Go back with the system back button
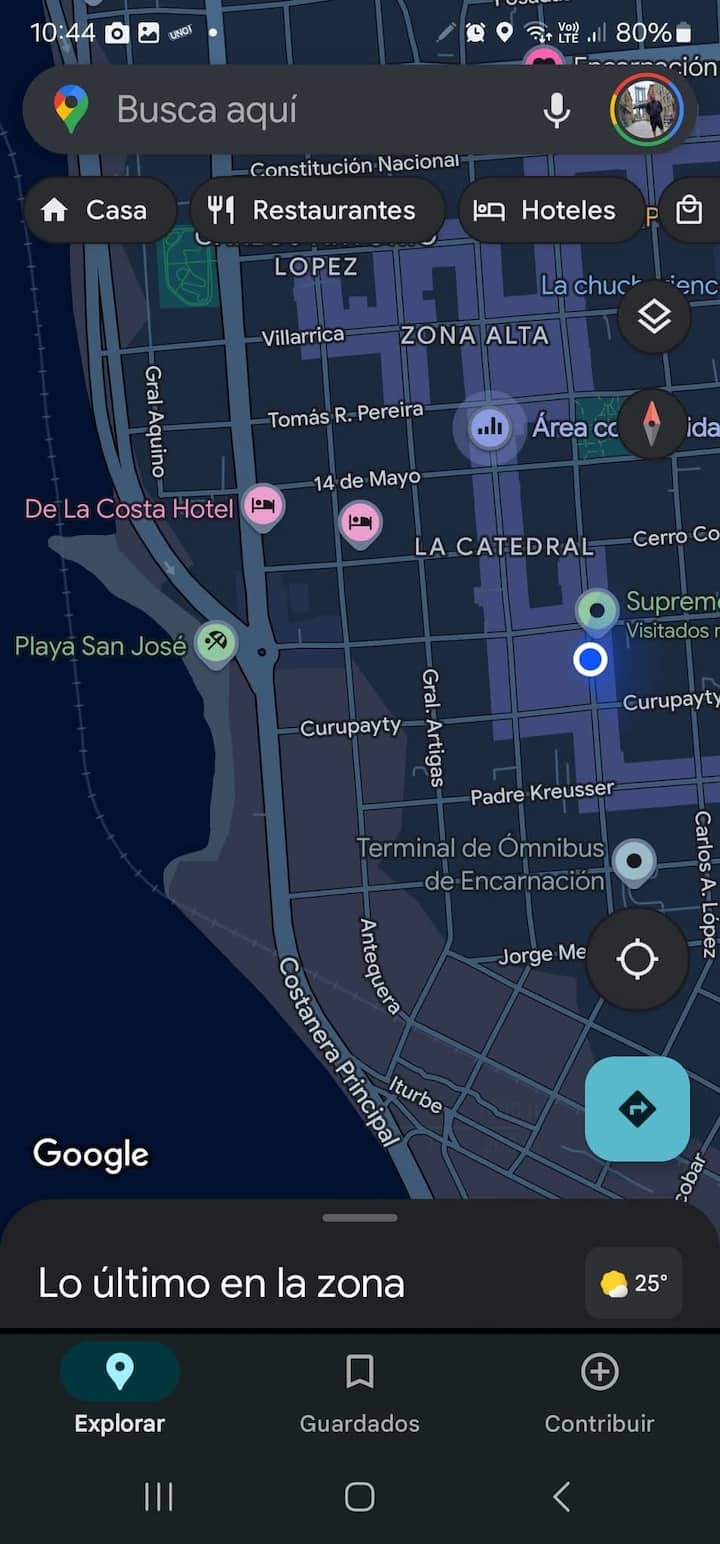Viewport: 720px width, 1544px height. [562, 1497]
